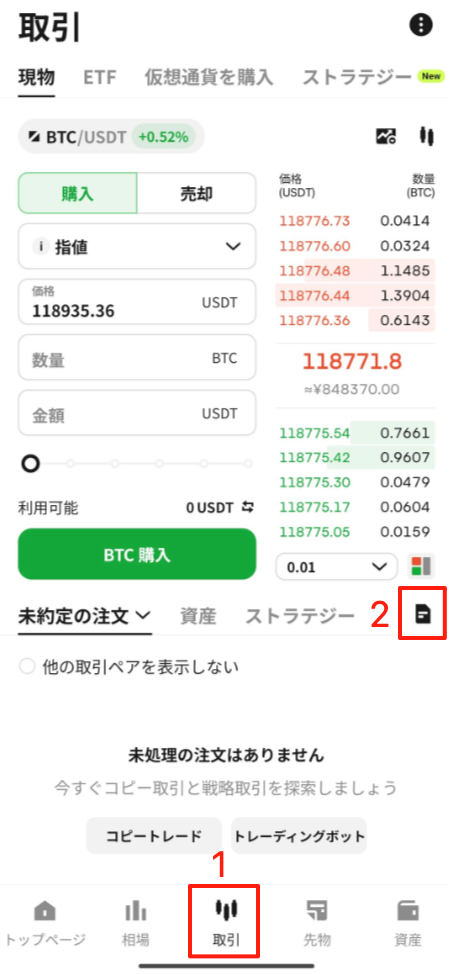Tap the green BTC 購入 button

click(137, 554)
